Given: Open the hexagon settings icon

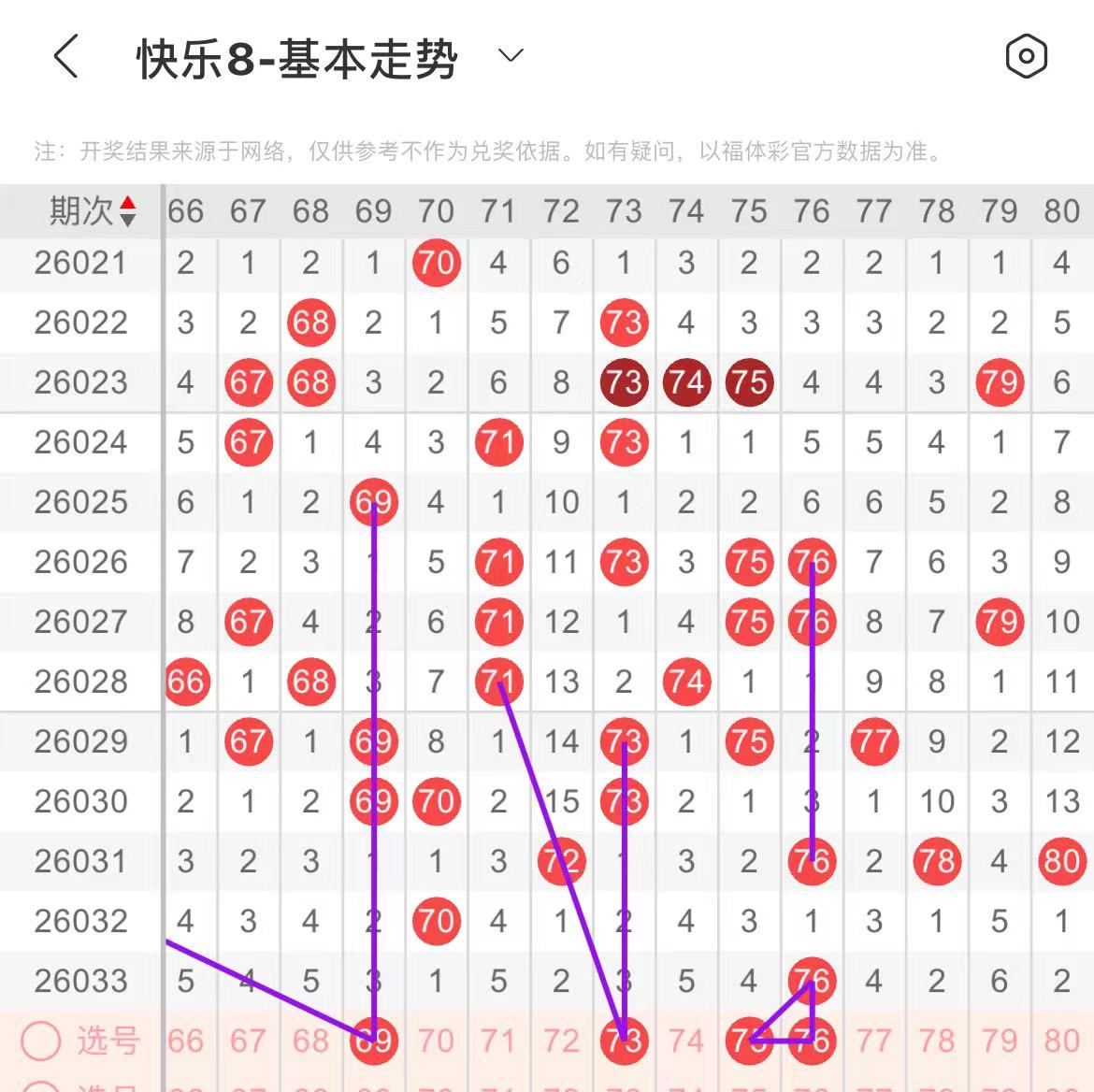Looking at the screenshot, I should point(1026,57).
